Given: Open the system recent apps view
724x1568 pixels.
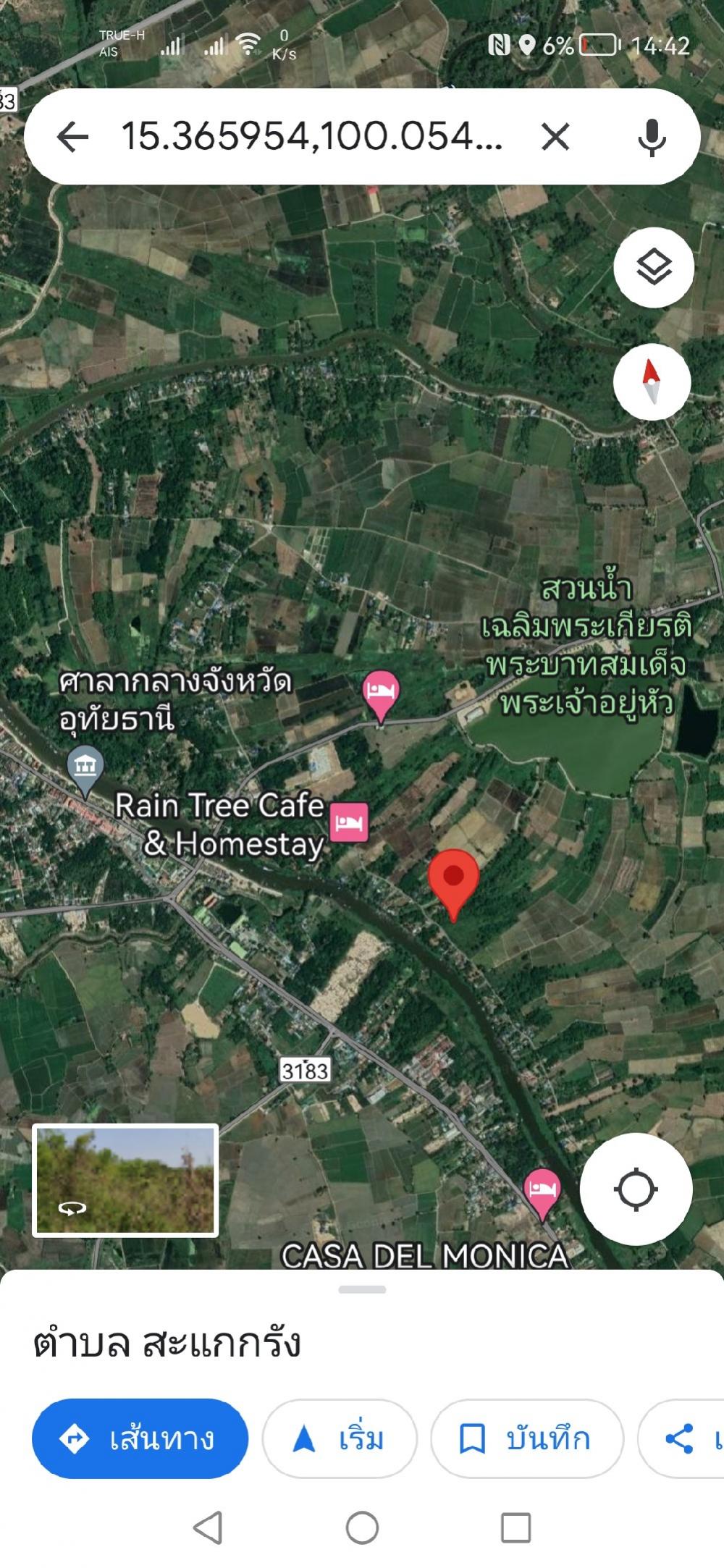Looking at the screenshot, I should point(516,1527).
